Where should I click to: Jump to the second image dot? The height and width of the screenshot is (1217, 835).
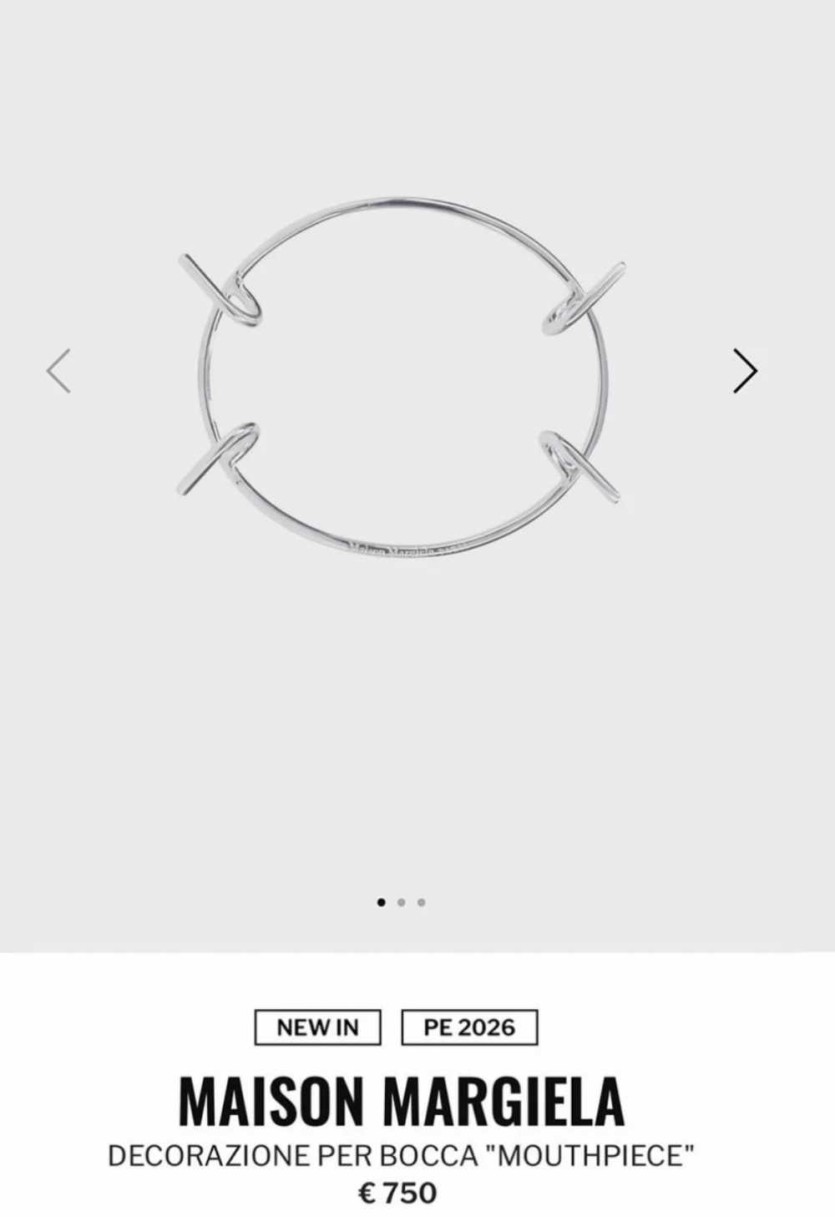tap(401, 902)
